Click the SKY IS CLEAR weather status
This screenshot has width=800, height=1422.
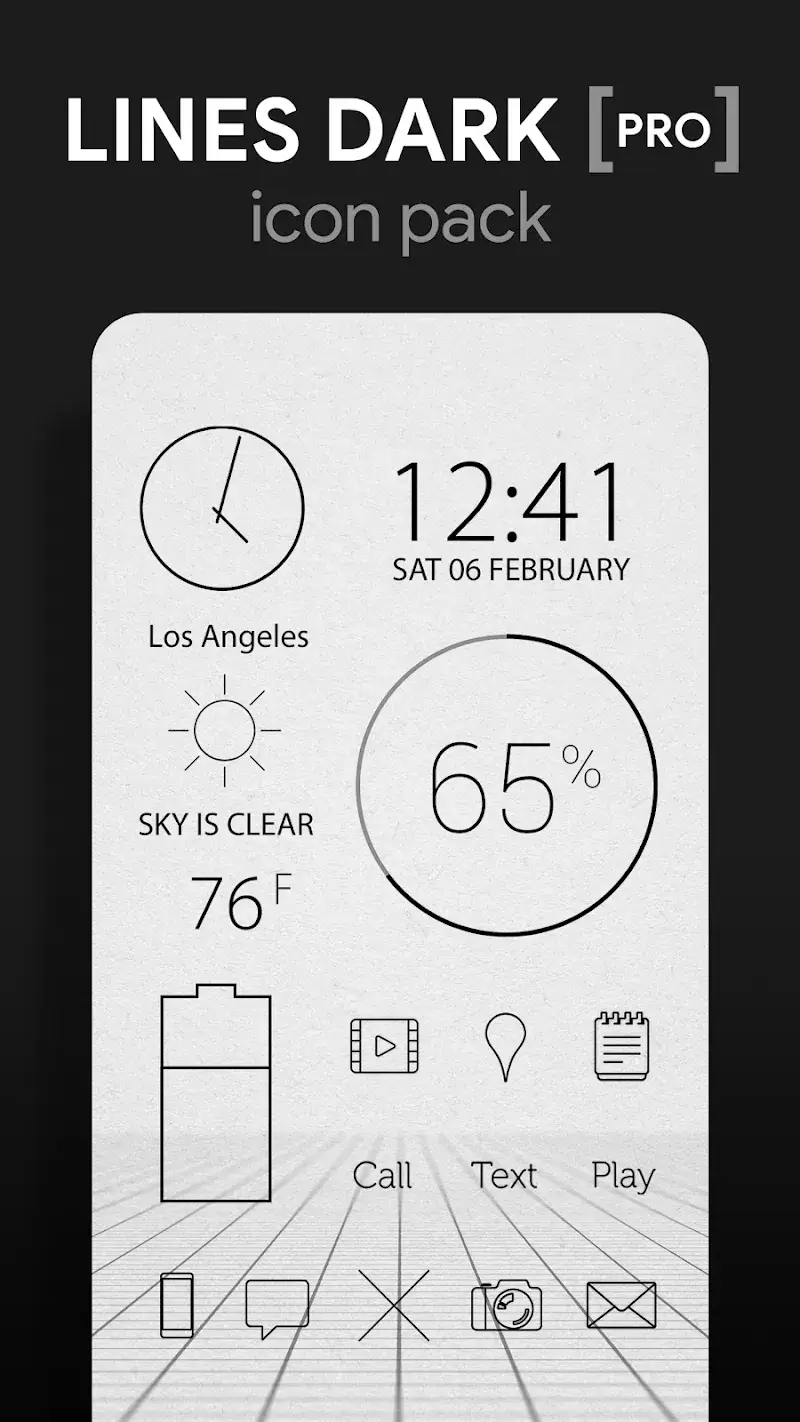pyautogui.click(x=227, y=825)
